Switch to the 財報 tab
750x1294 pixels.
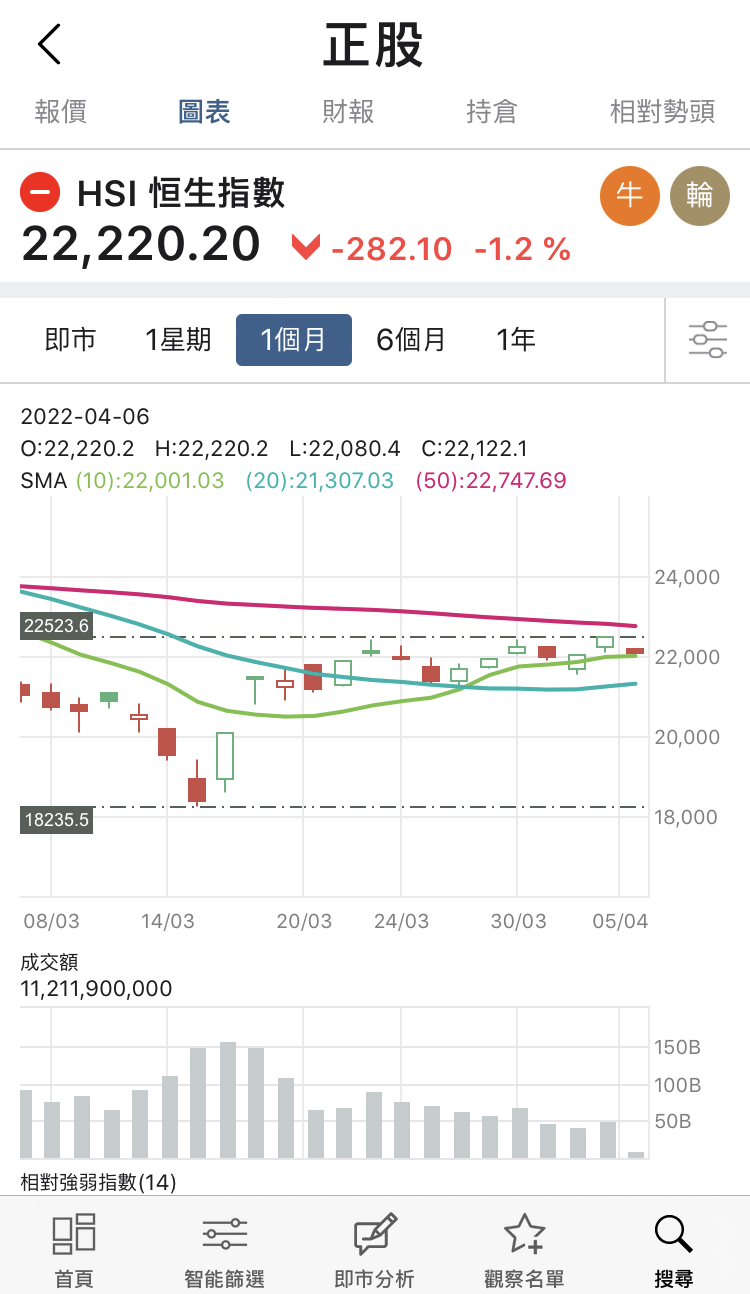point(348,112)
